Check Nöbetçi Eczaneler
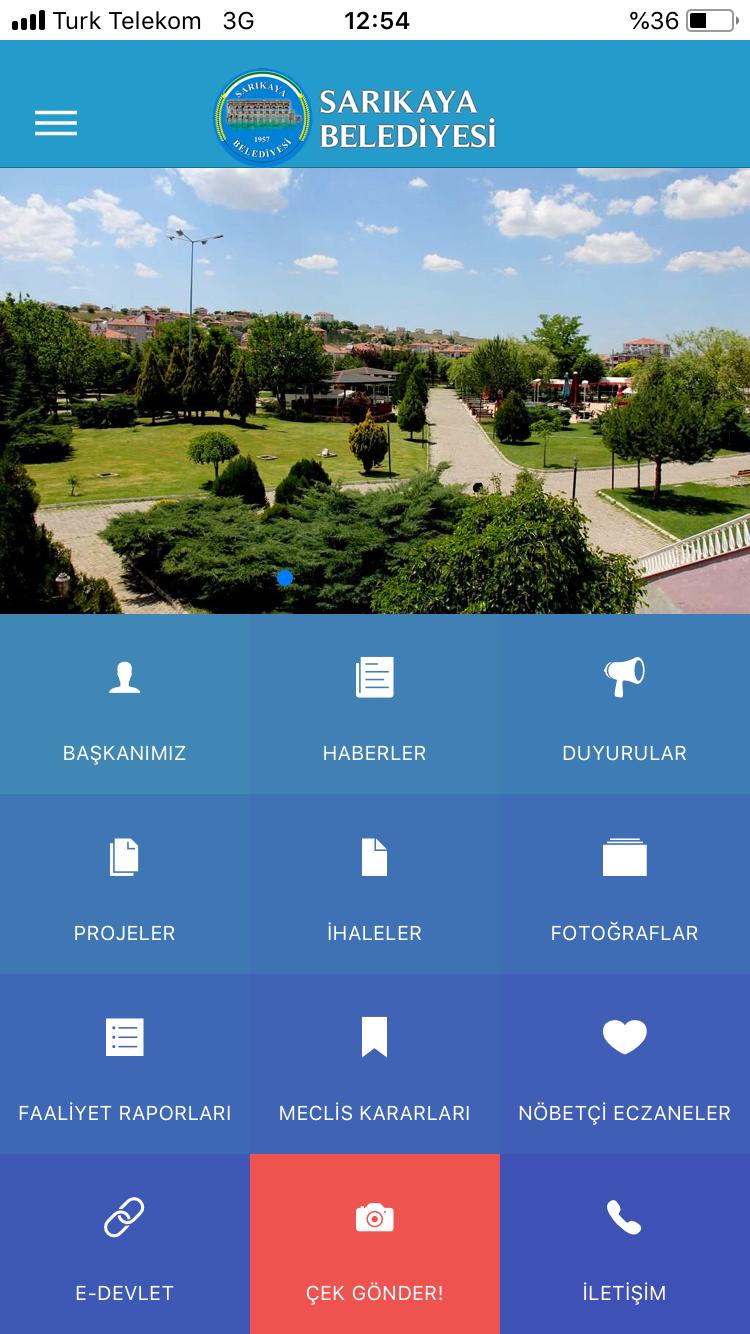 pos(625,1064)
